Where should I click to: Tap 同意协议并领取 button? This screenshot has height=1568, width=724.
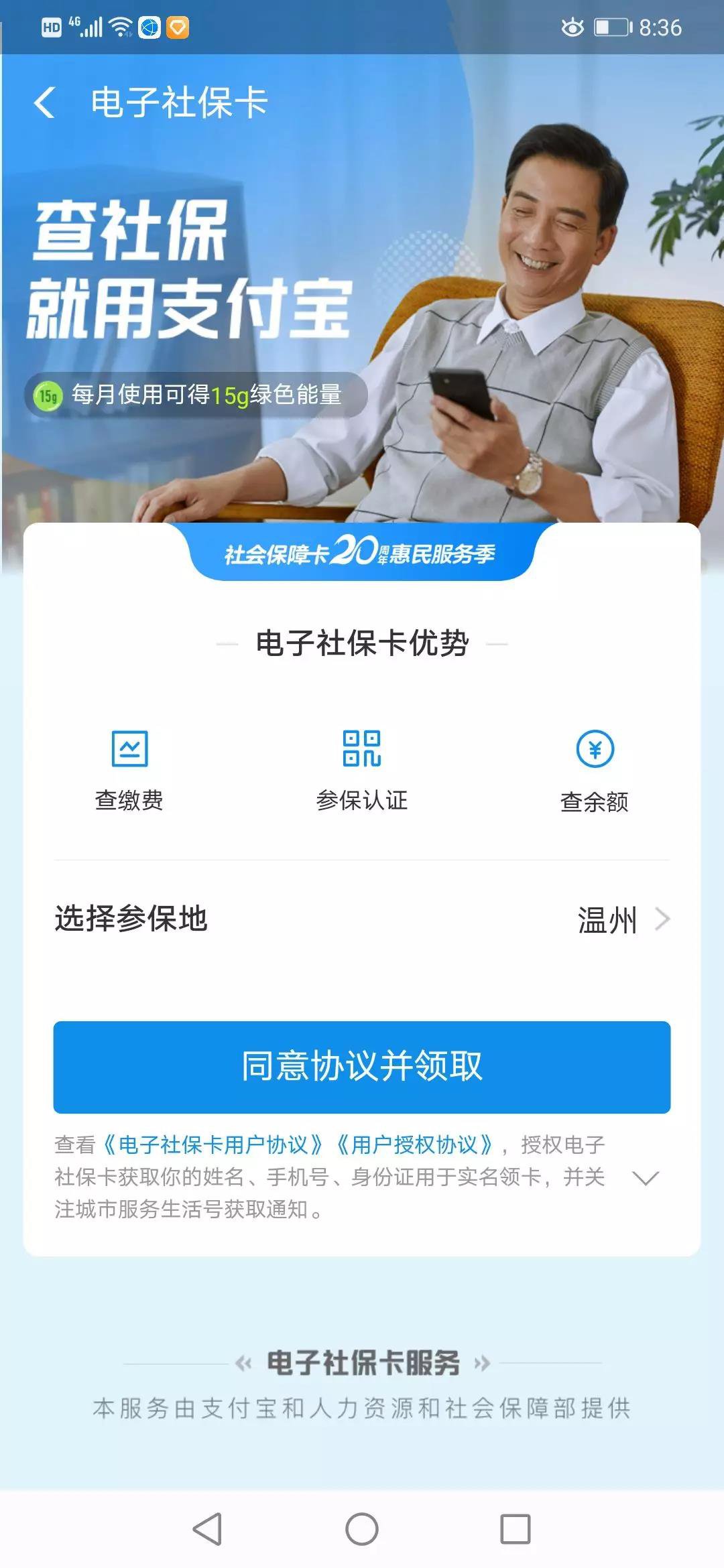(362, 1066)
